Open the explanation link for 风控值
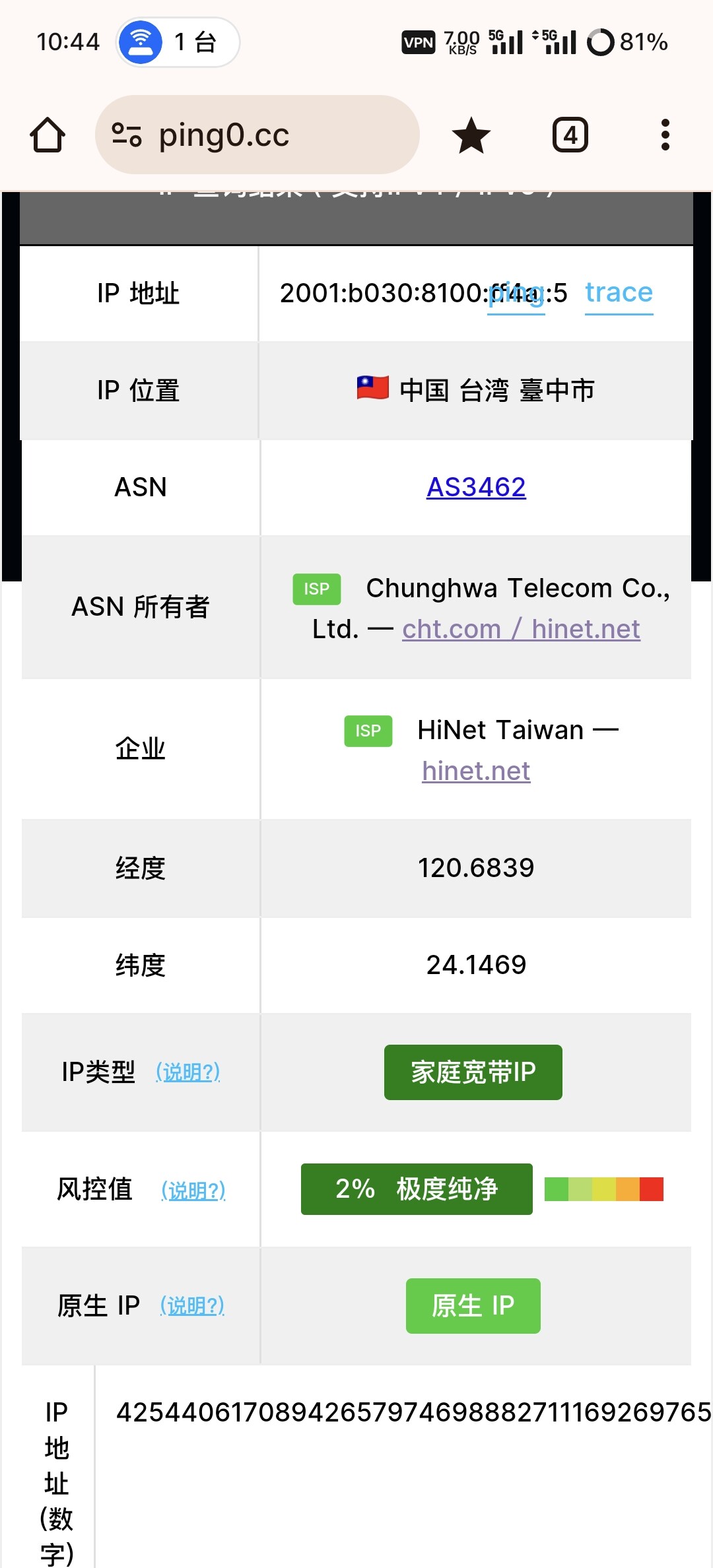713x1568 pixels. [x=193, y=1190]
